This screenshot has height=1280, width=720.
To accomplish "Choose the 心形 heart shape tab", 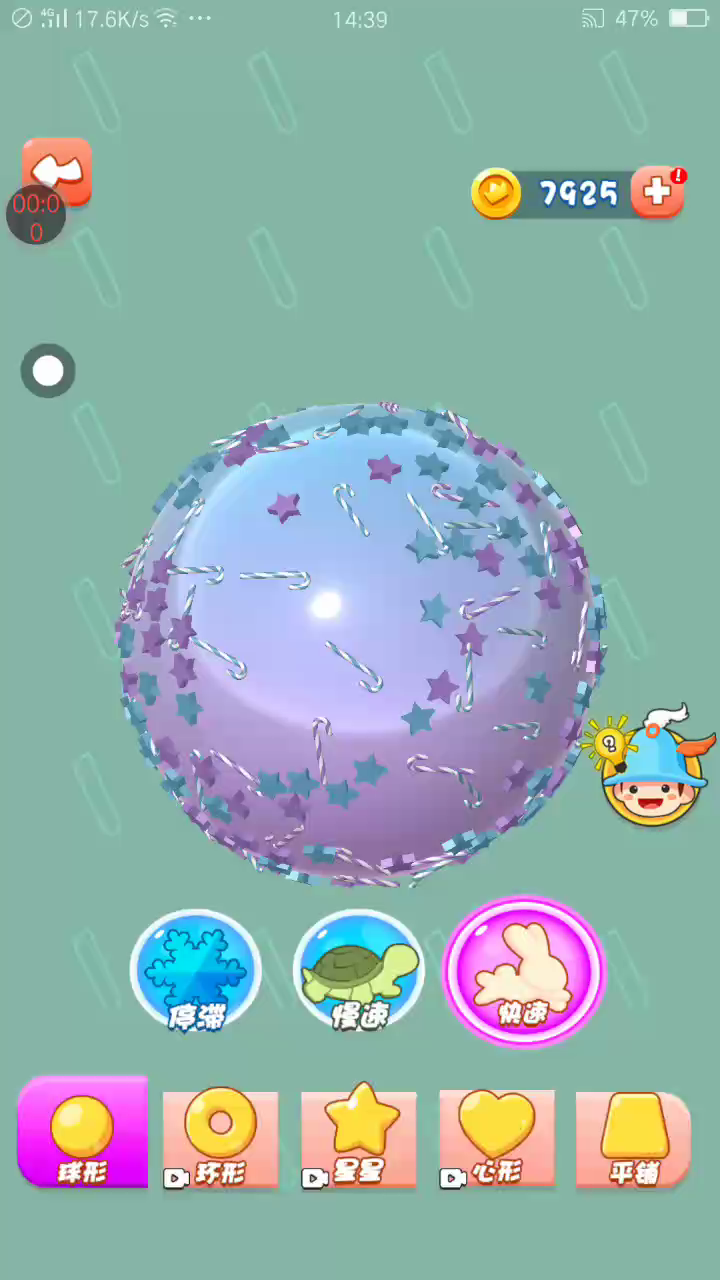I will tap(497, 1138).
